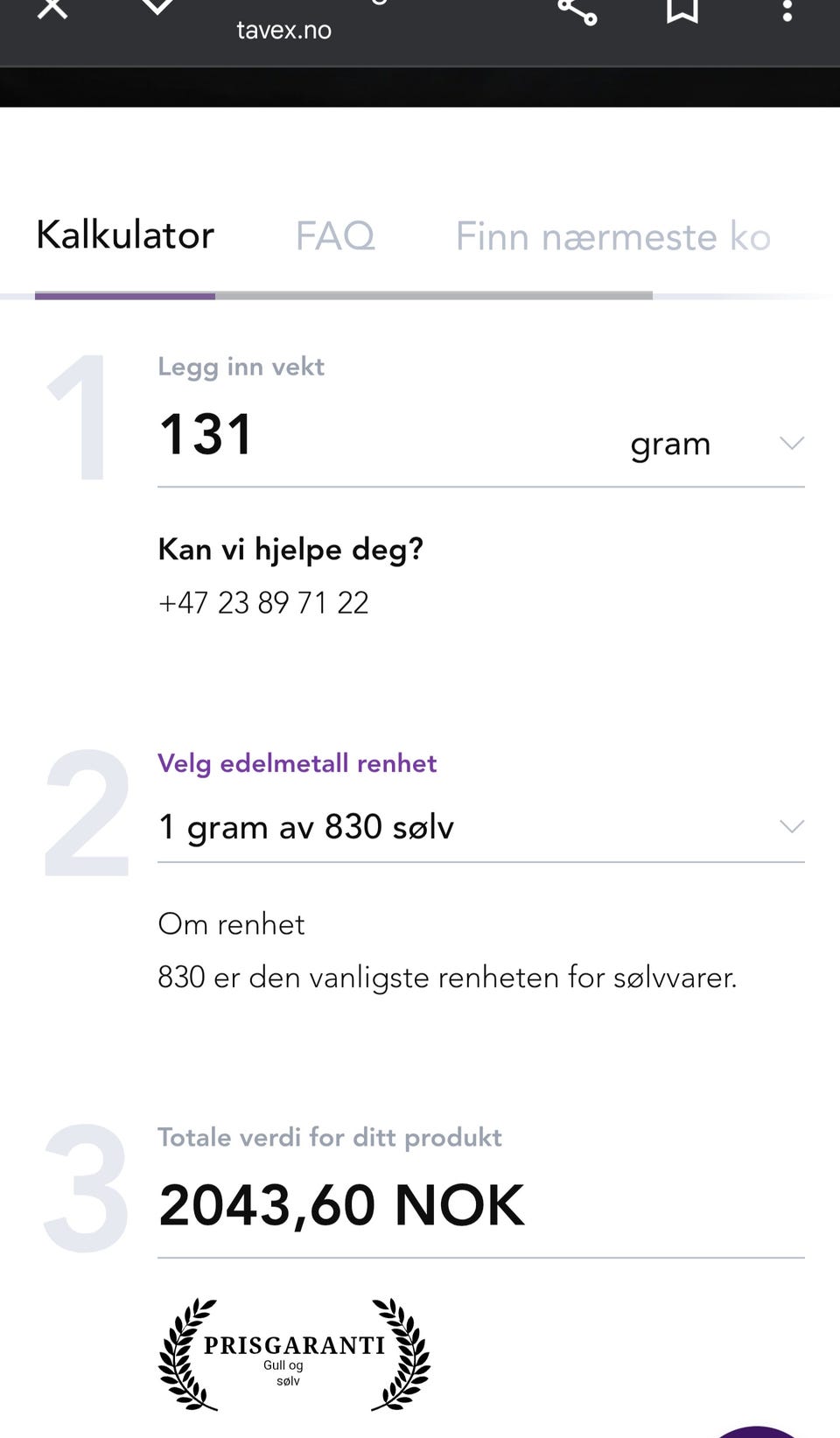
Task: Edit the weight field showing 131
Action: point(350,435)
